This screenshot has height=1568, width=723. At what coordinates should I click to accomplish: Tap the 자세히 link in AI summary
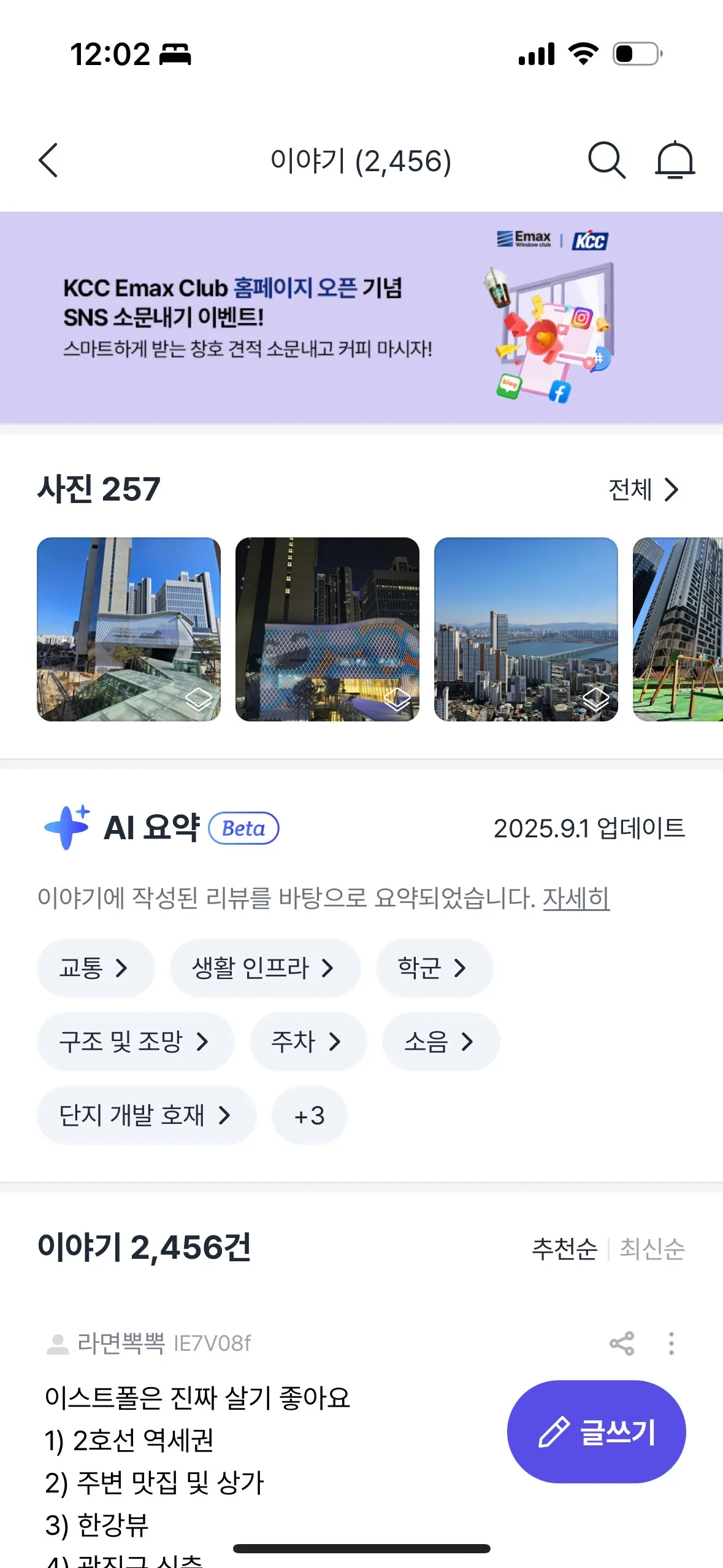pyautogui.click(x=576, y=898)
